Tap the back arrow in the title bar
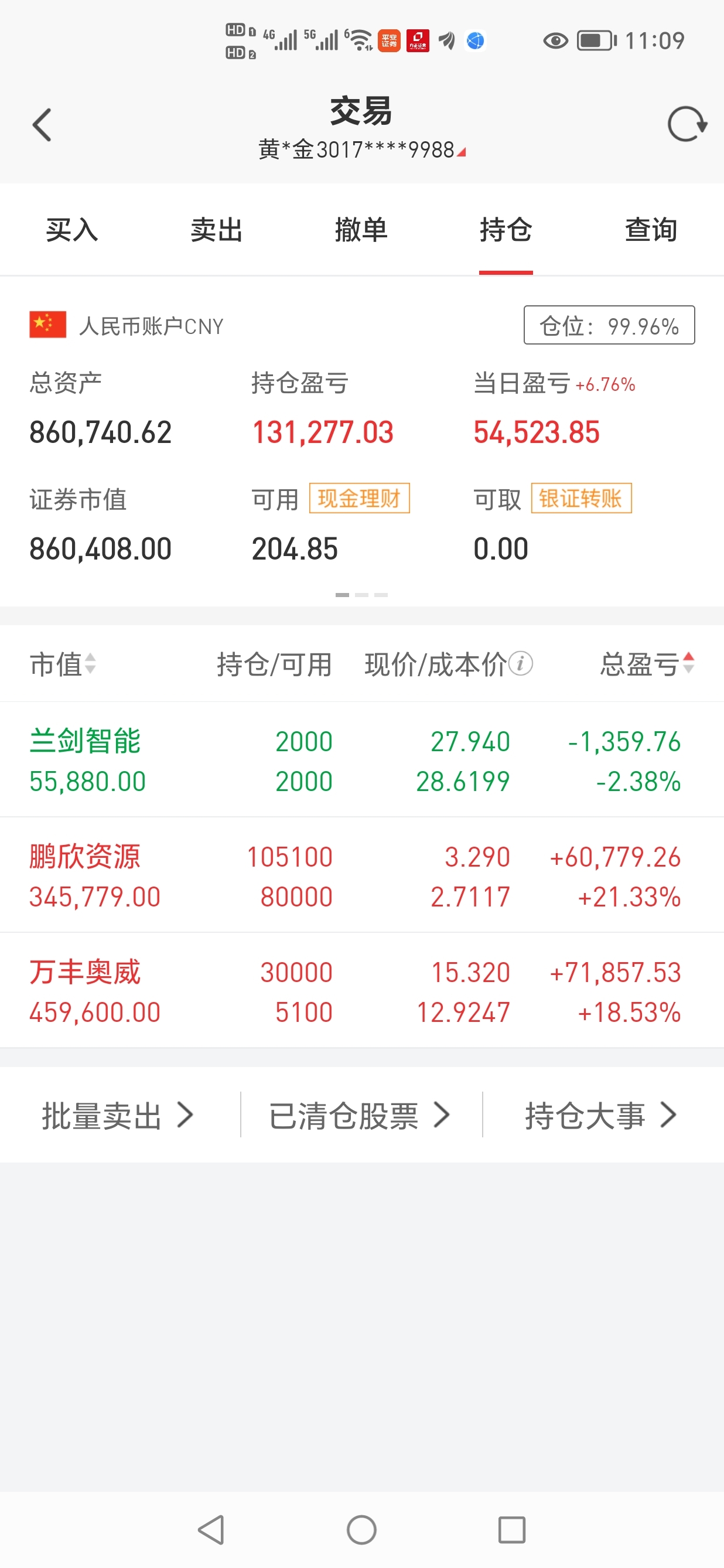 [42, 124]
